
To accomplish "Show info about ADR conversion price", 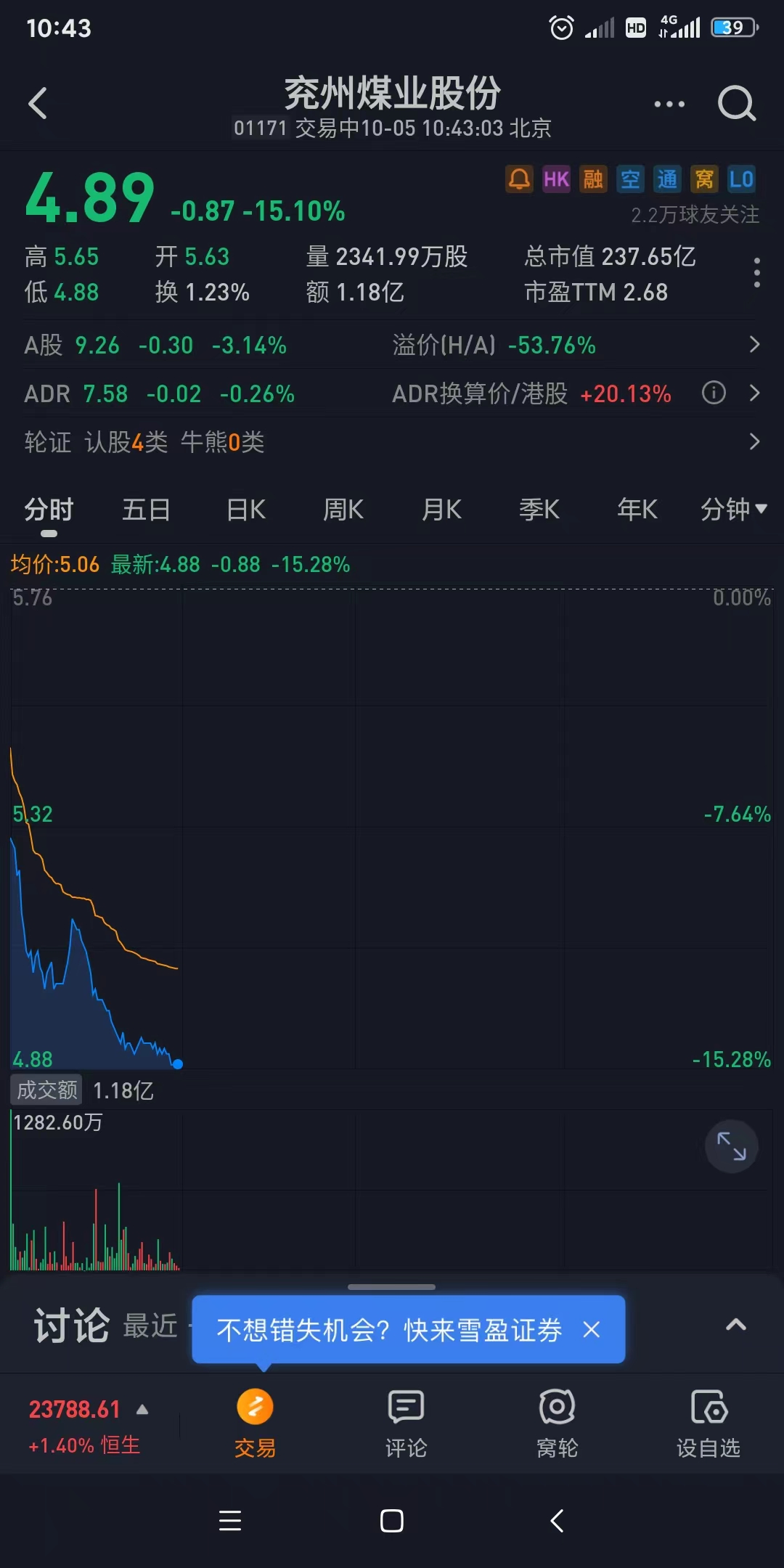I will [x=714, y=393].
